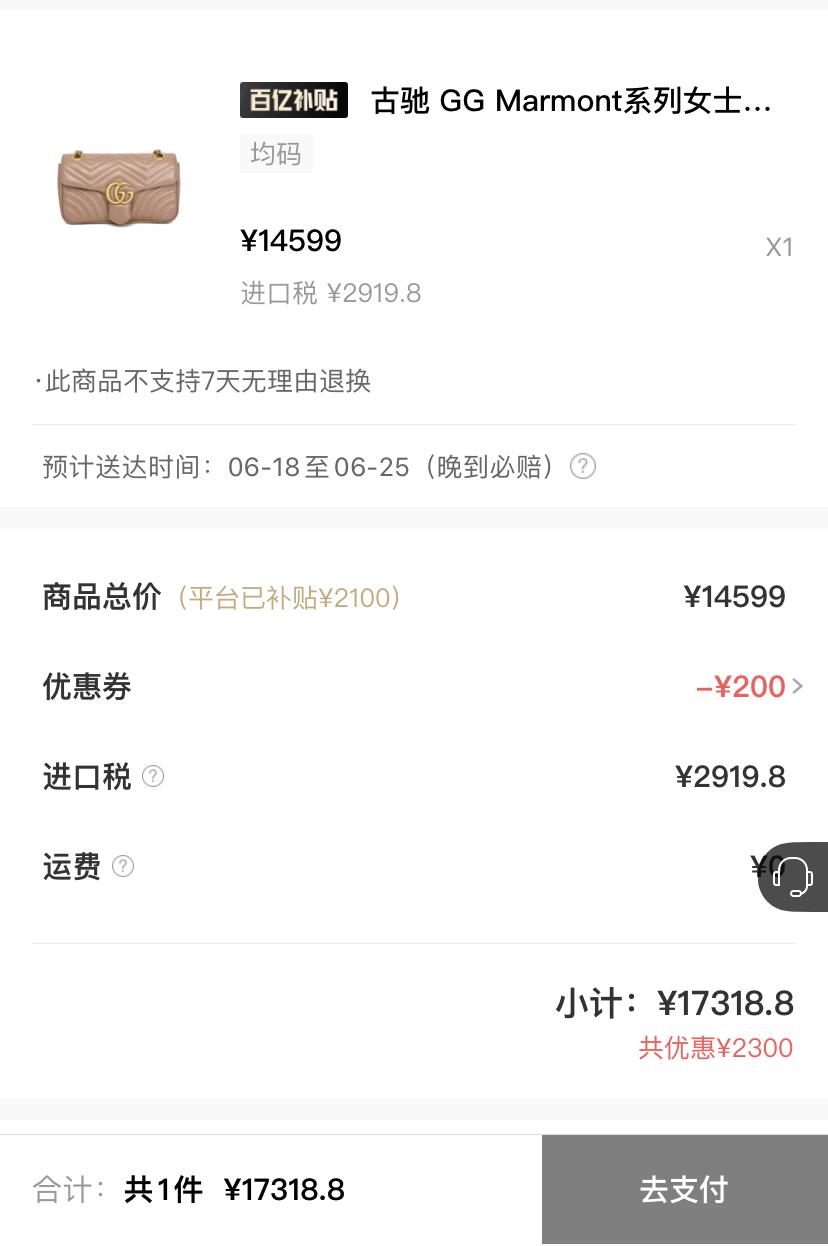The image size is (828, 1246).
Task: Open the Gucci GG Marmont product title
Action: click(573, 100)
